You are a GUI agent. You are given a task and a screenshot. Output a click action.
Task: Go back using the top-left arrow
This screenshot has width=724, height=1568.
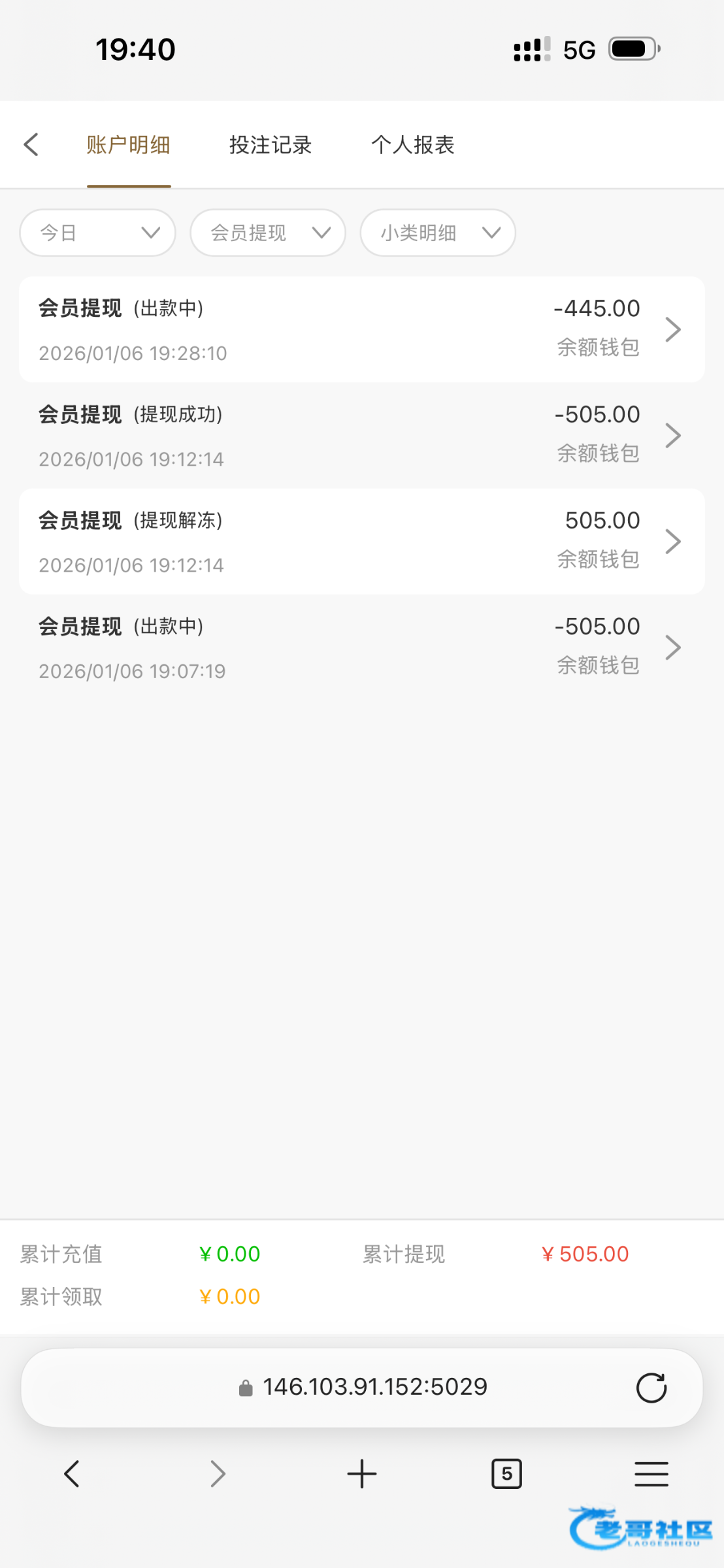pos(31,144)
